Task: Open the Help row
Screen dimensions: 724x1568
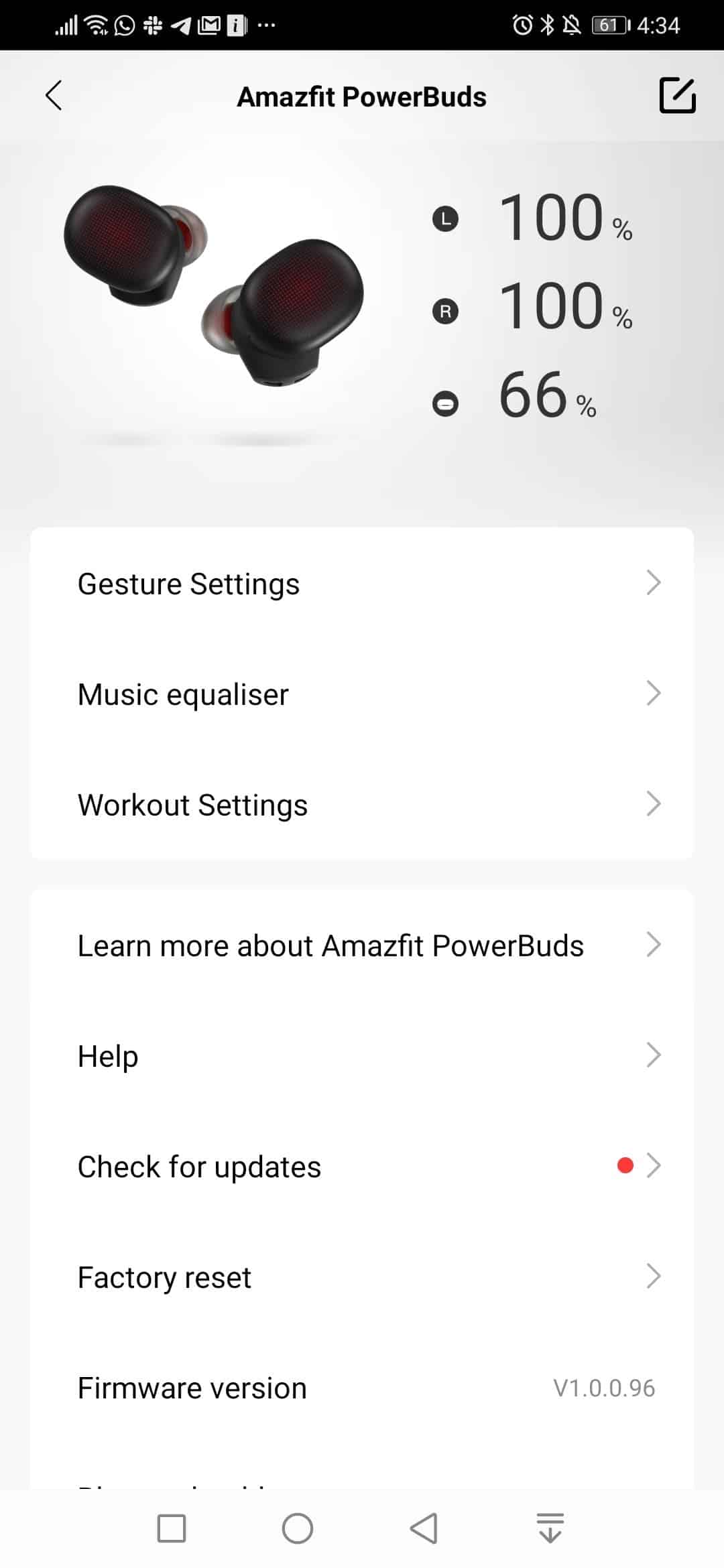Action: (362, 1055)
